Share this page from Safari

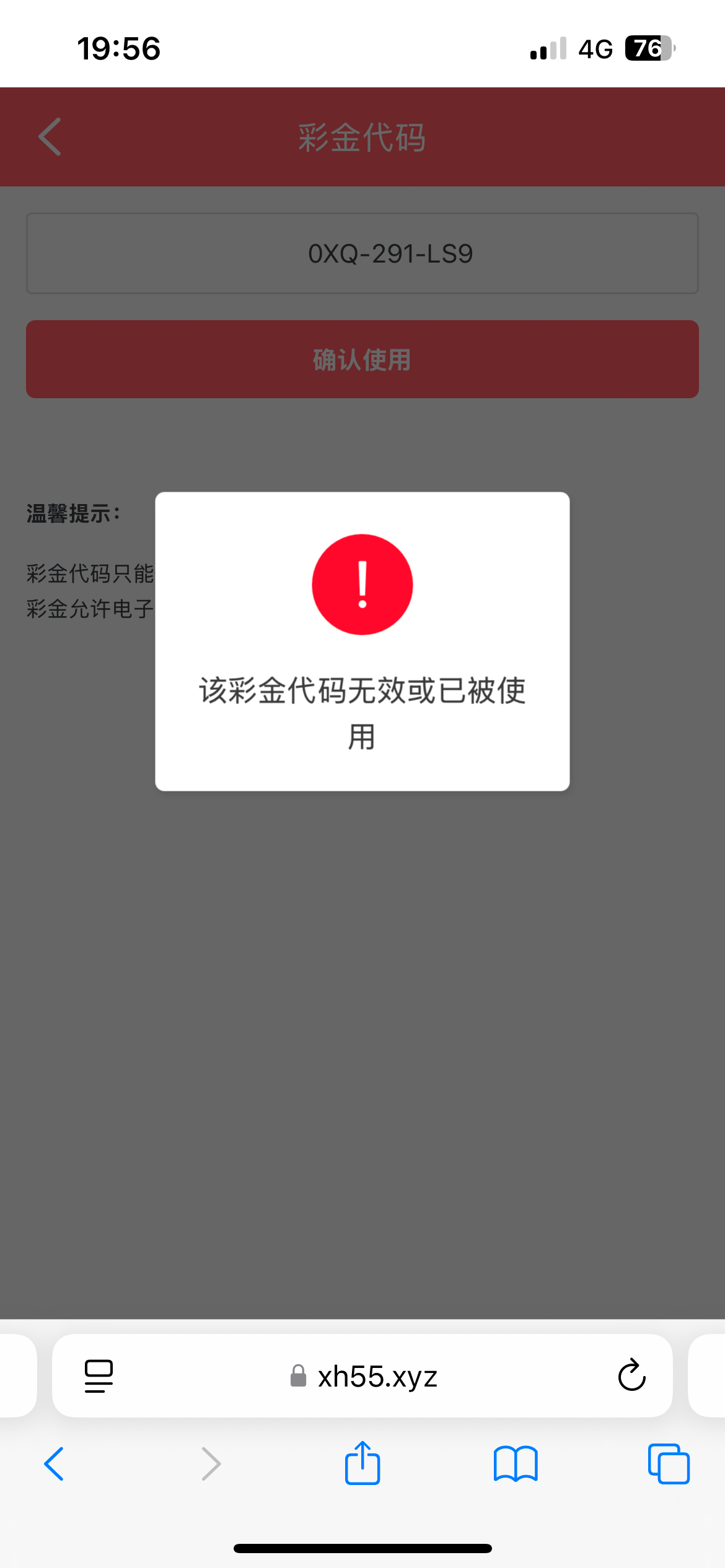[x=362, y=1463]
